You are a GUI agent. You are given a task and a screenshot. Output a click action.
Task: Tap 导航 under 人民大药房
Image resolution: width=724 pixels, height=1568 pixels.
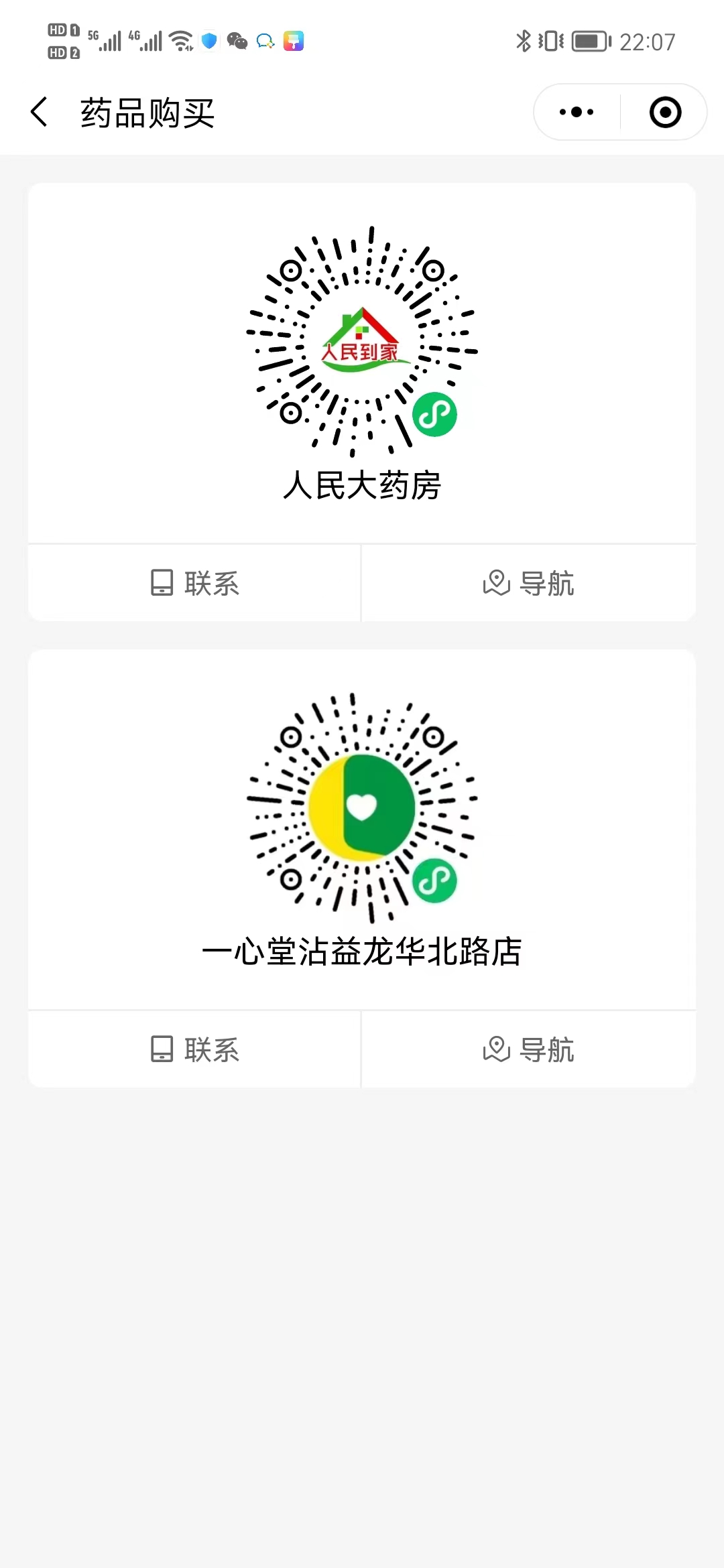pyautogui.click(x=528, y=583)
